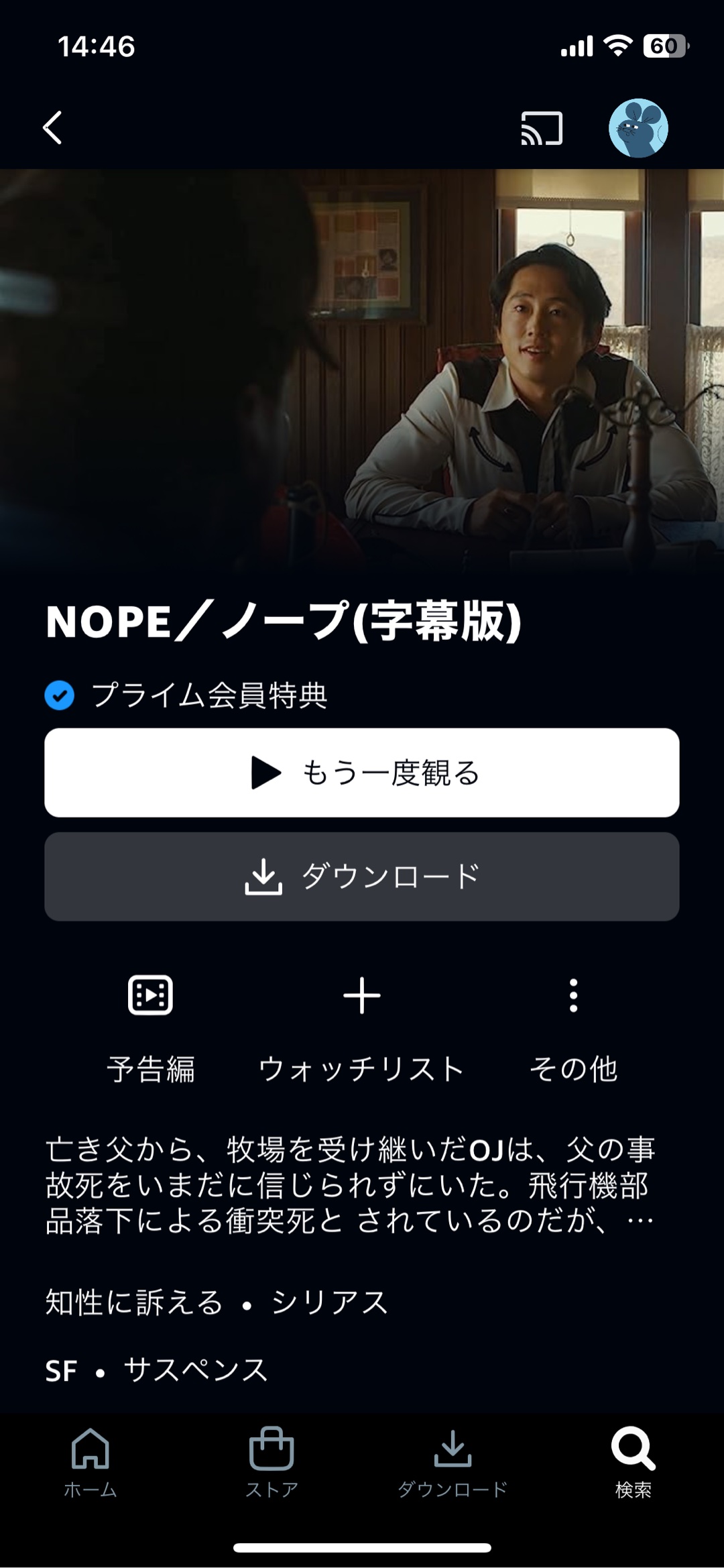Switch to the 検索 tab

point(633,1463)
